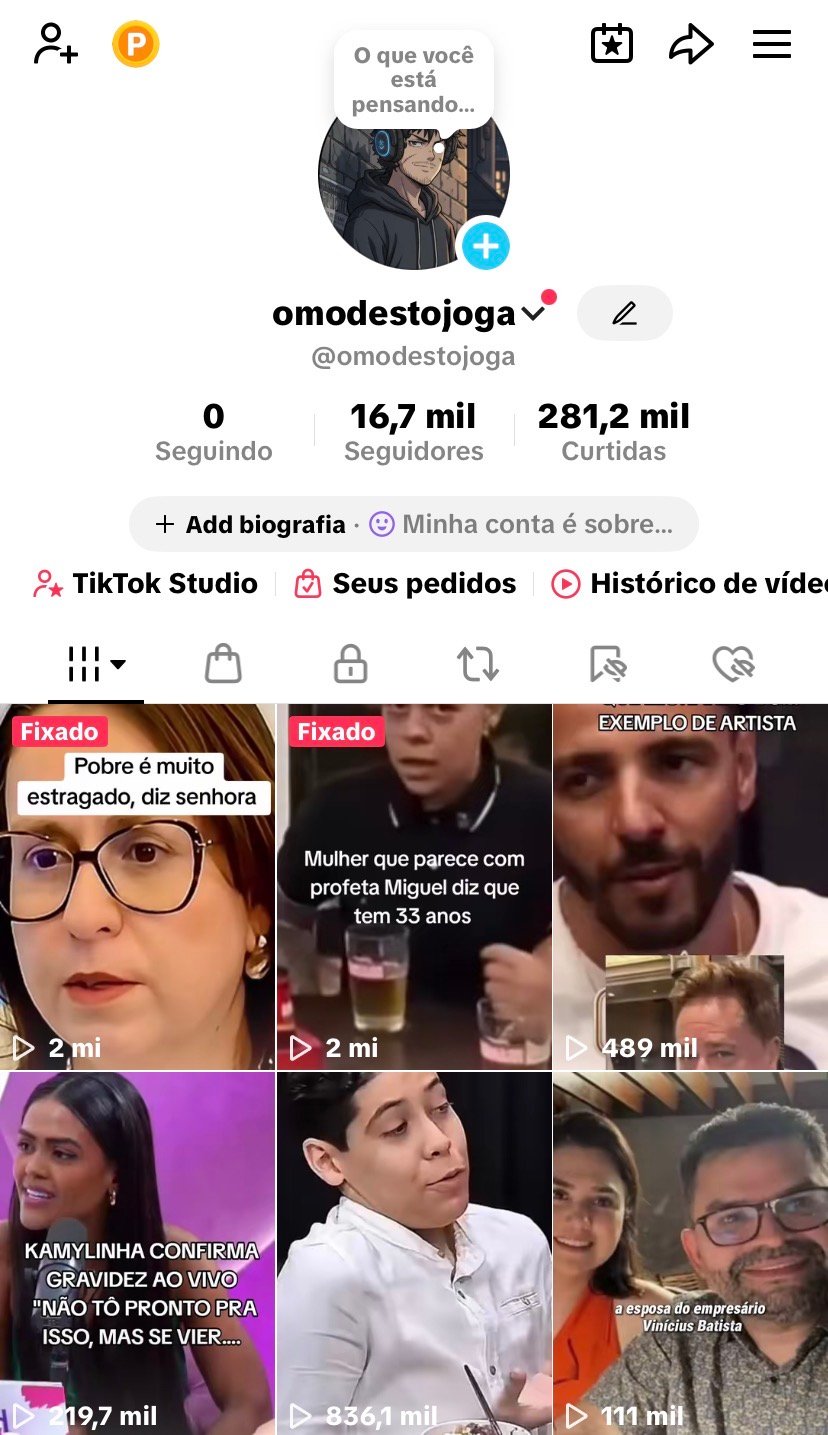Image resolution: width=828 pixels, height=1435 pixels.
Task: Open the starred calendar icon
Action: click(612, 45)
